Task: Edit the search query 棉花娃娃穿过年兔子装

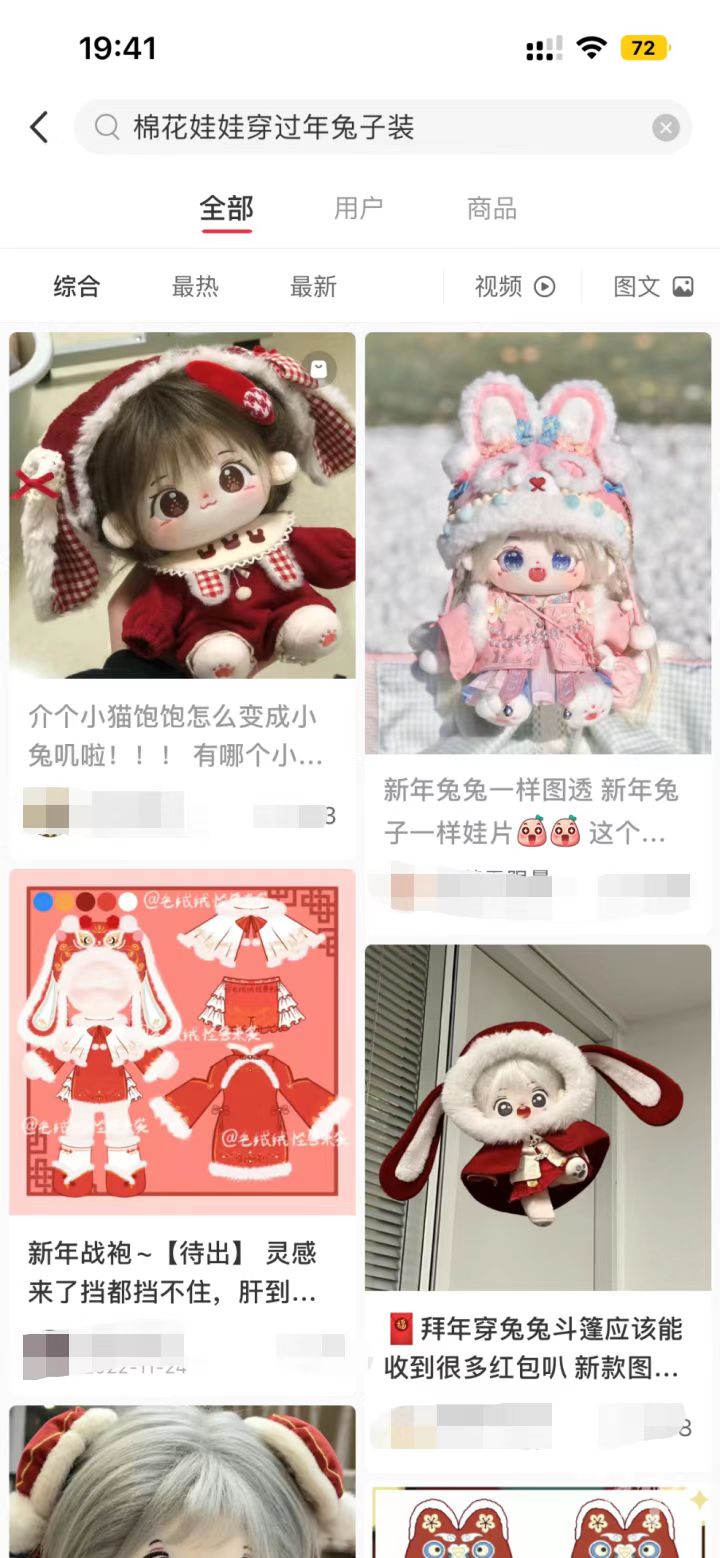Action: tap(380, 127)
